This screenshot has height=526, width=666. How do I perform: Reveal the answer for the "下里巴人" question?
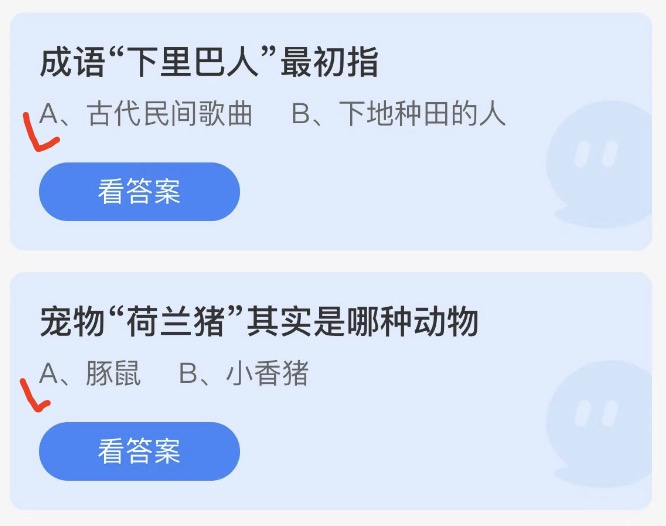coord(139,191)
